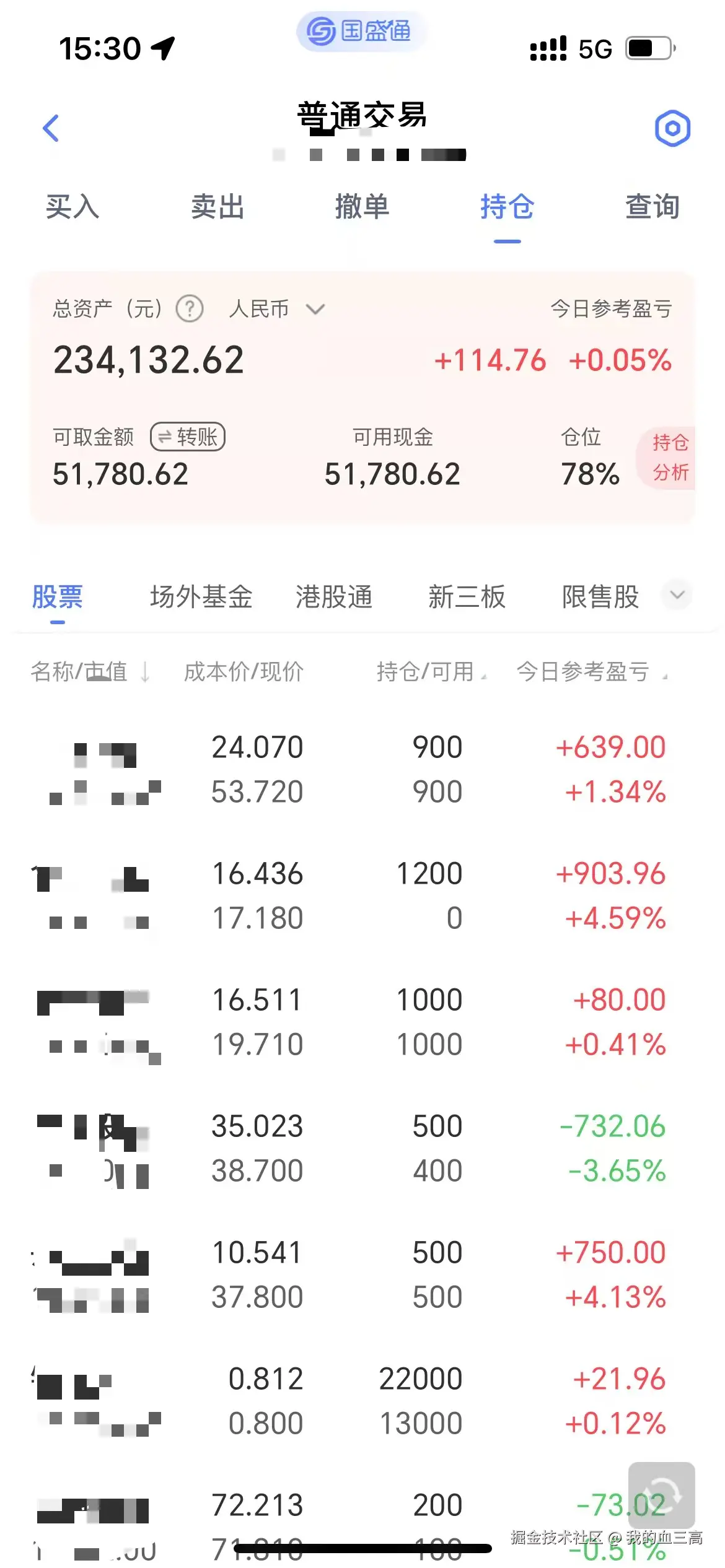Screen dimensions: 725x1568
Task: Go back using the top-left arrow
Action: coord(51,128)
